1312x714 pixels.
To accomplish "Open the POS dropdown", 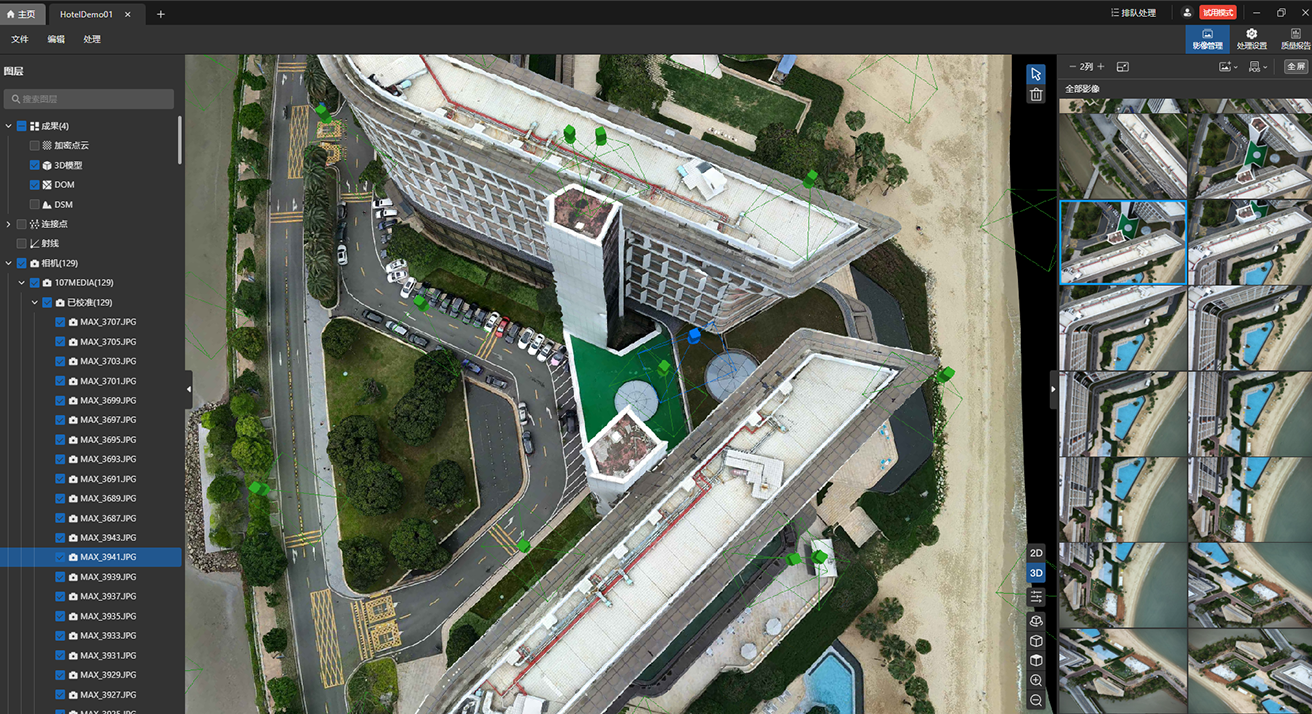I will pyautogui.click(x=1257, y=67).
